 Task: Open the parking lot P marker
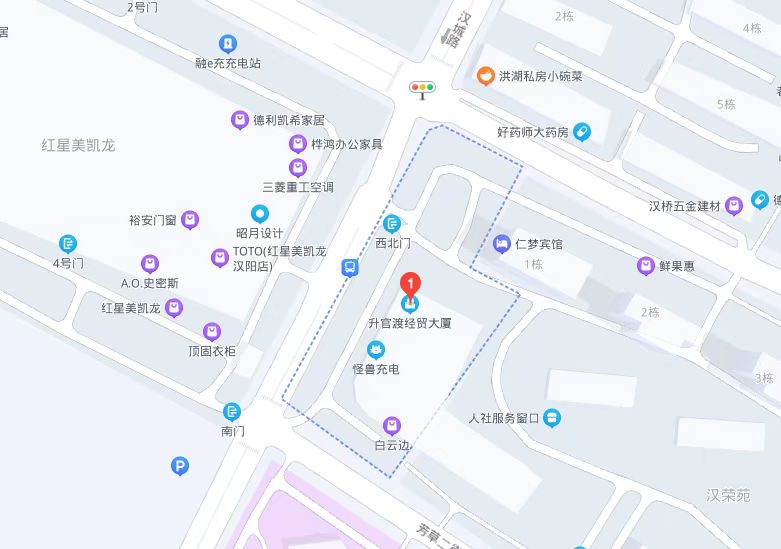(x=180, y=465)
